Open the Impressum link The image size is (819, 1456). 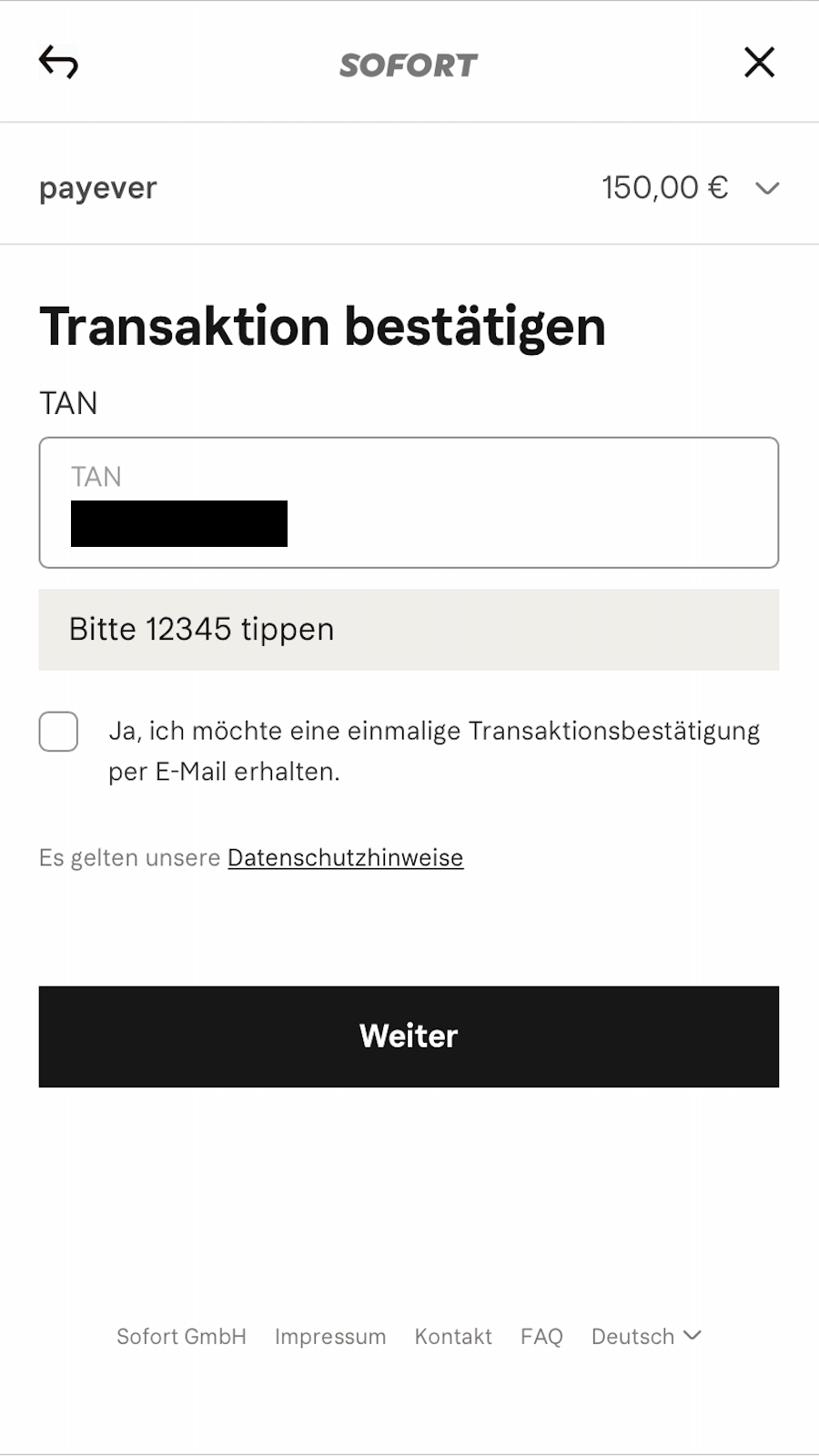330,1336
